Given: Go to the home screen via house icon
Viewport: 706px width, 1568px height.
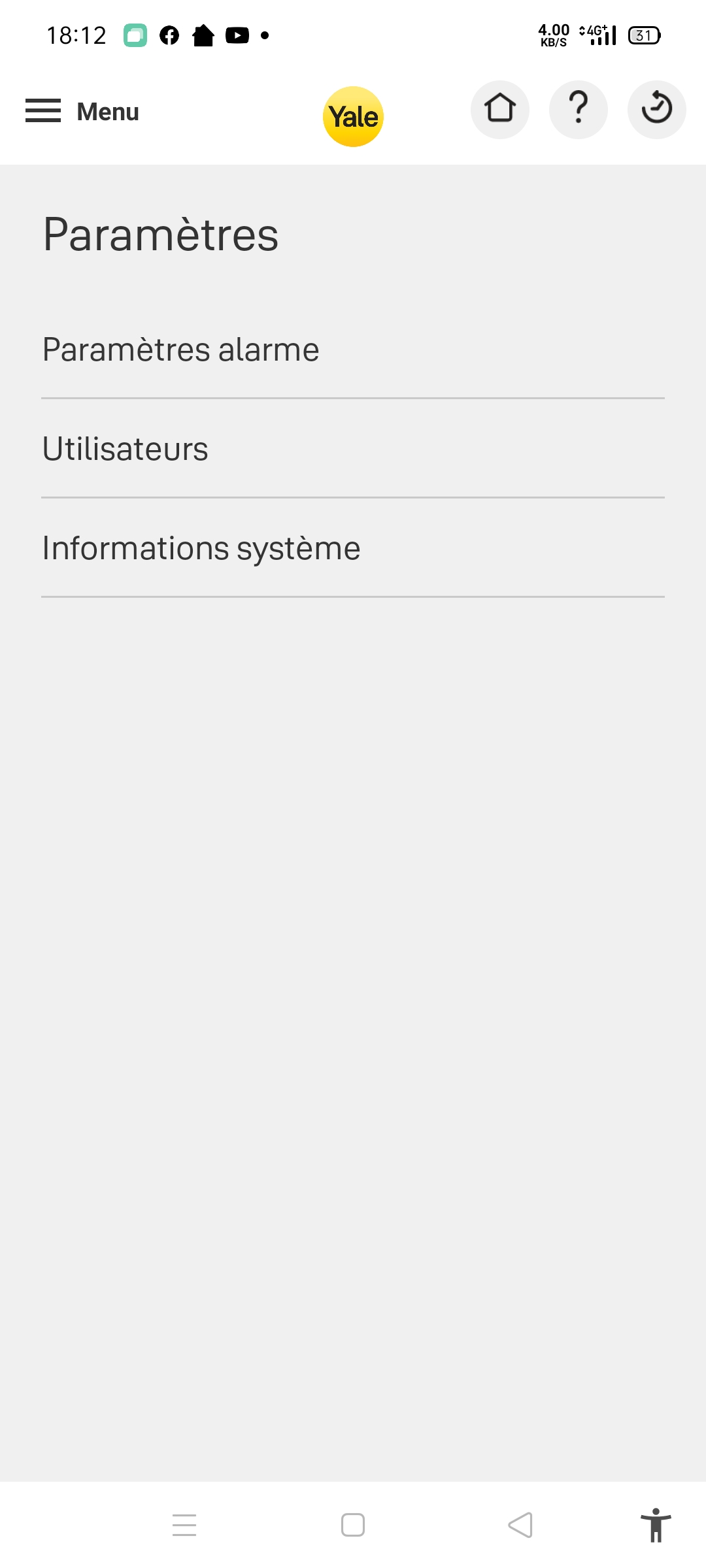Looking at the screenshot, I should 500,109.
